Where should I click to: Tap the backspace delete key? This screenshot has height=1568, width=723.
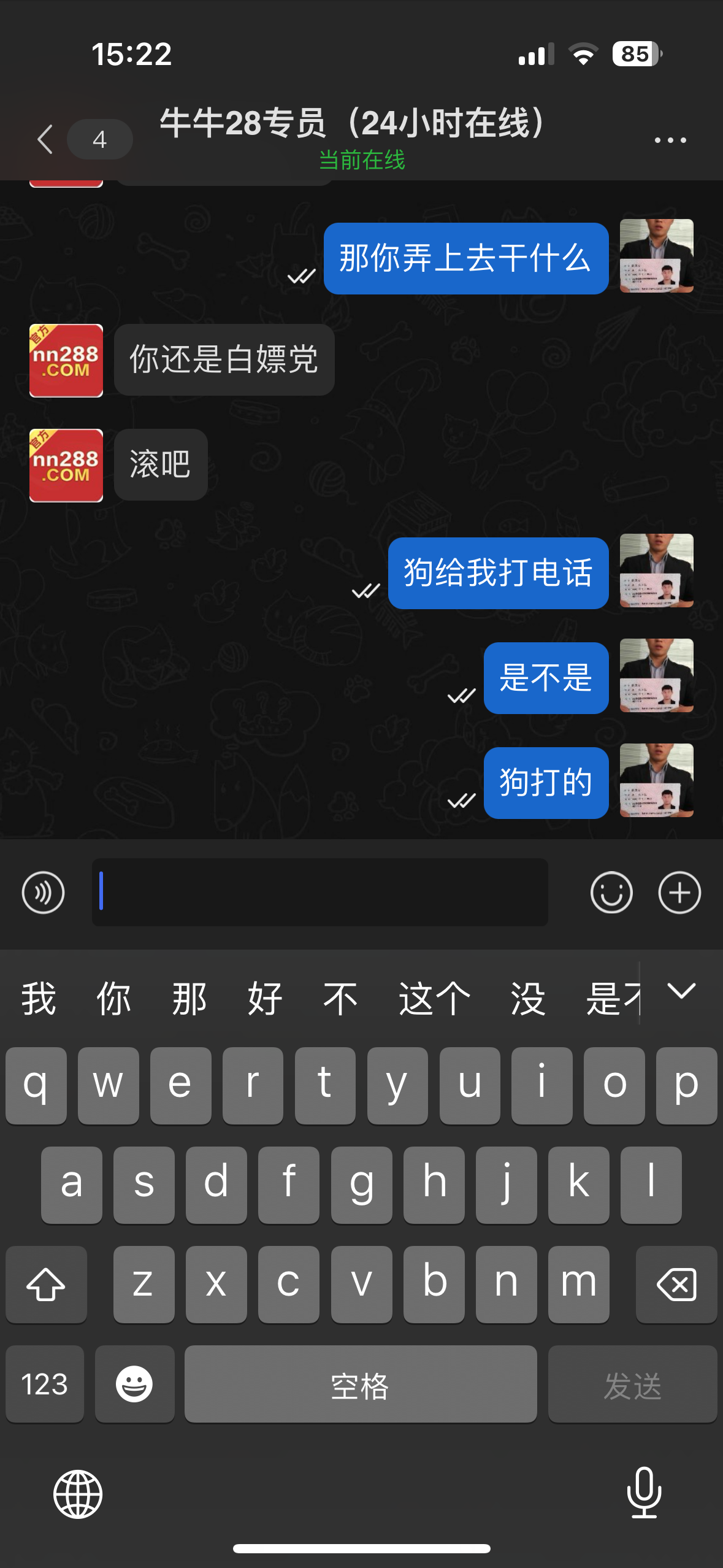tap(676, 1284)
